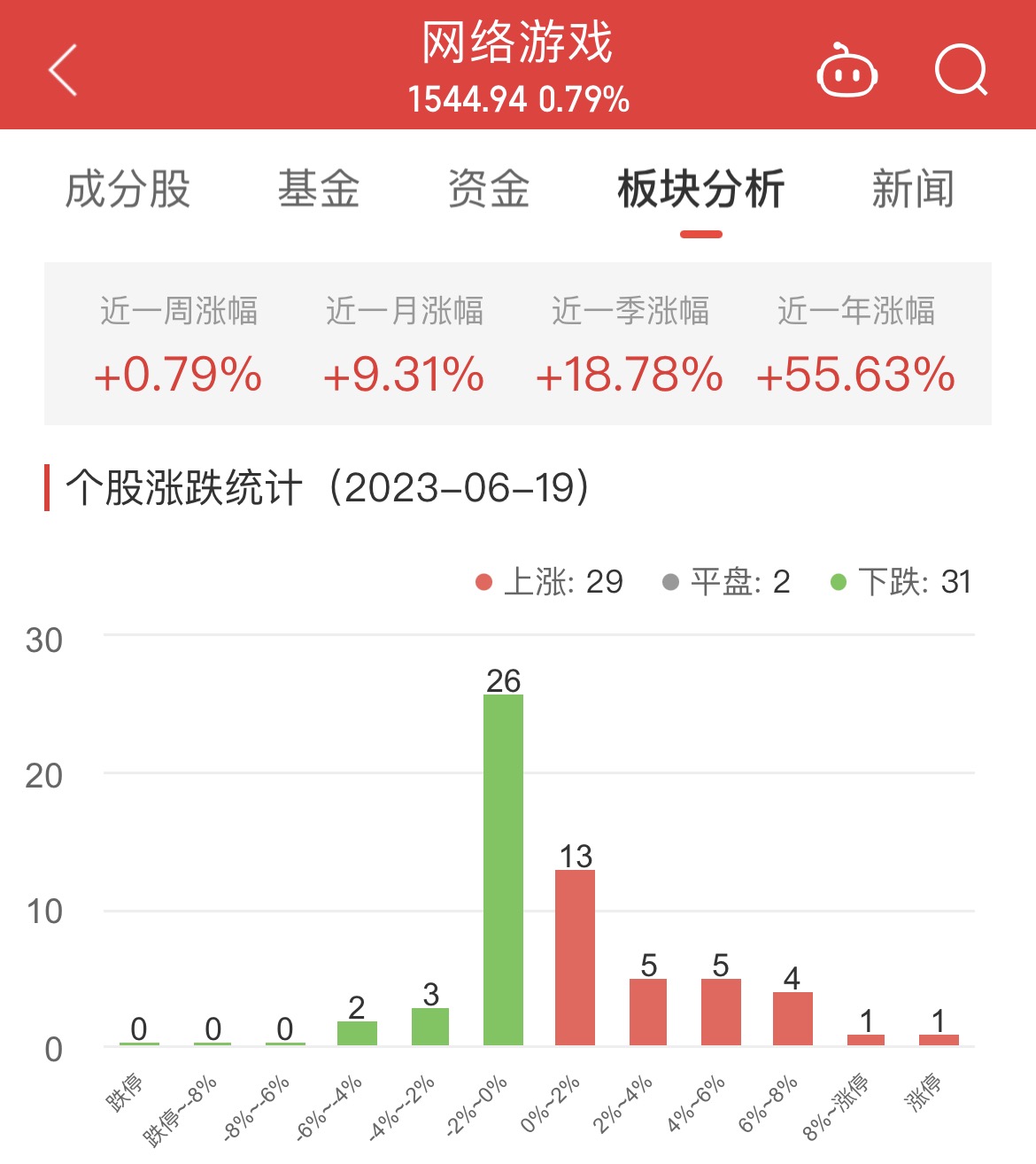The height and width of the screenshot is (1164, 1036).
Task: Switch to the 基金 tab
Action: [319, 190]
